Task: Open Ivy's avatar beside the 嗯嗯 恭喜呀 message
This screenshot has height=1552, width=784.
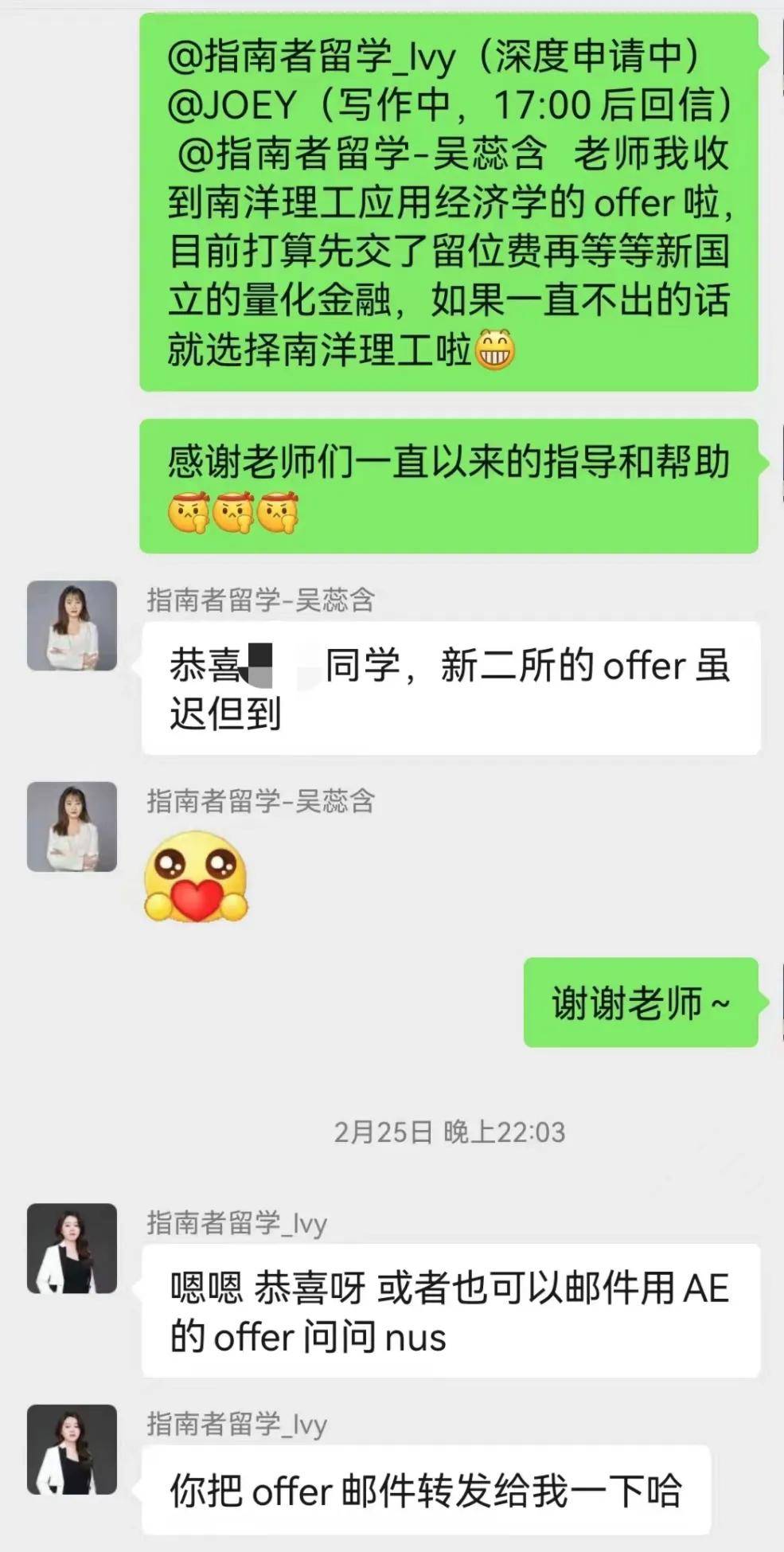Action: (72, 1248)
